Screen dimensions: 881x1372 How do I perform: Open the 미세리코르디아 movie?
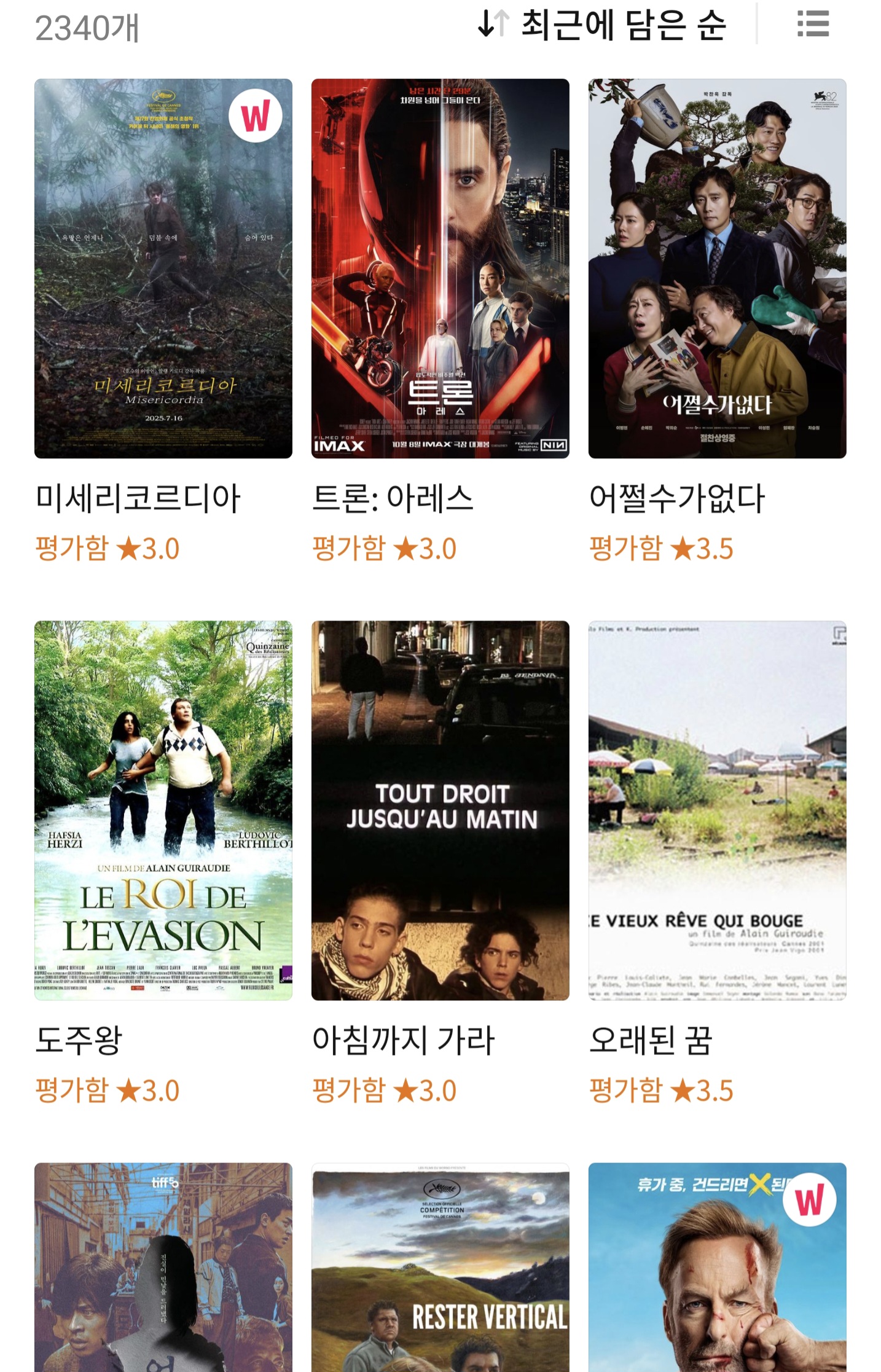coord(163,269)
